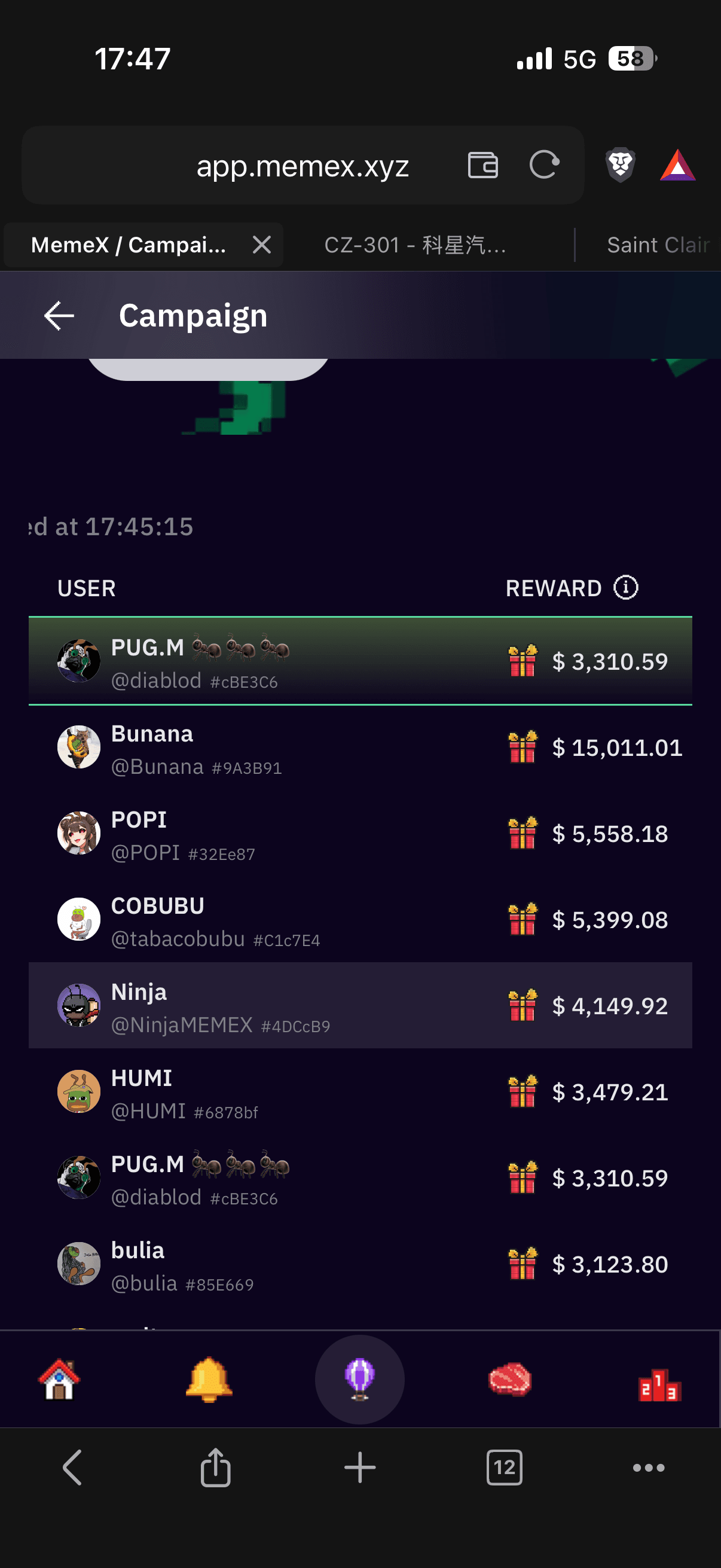
Task: Open the reward info icon
Action: [625, 587]
